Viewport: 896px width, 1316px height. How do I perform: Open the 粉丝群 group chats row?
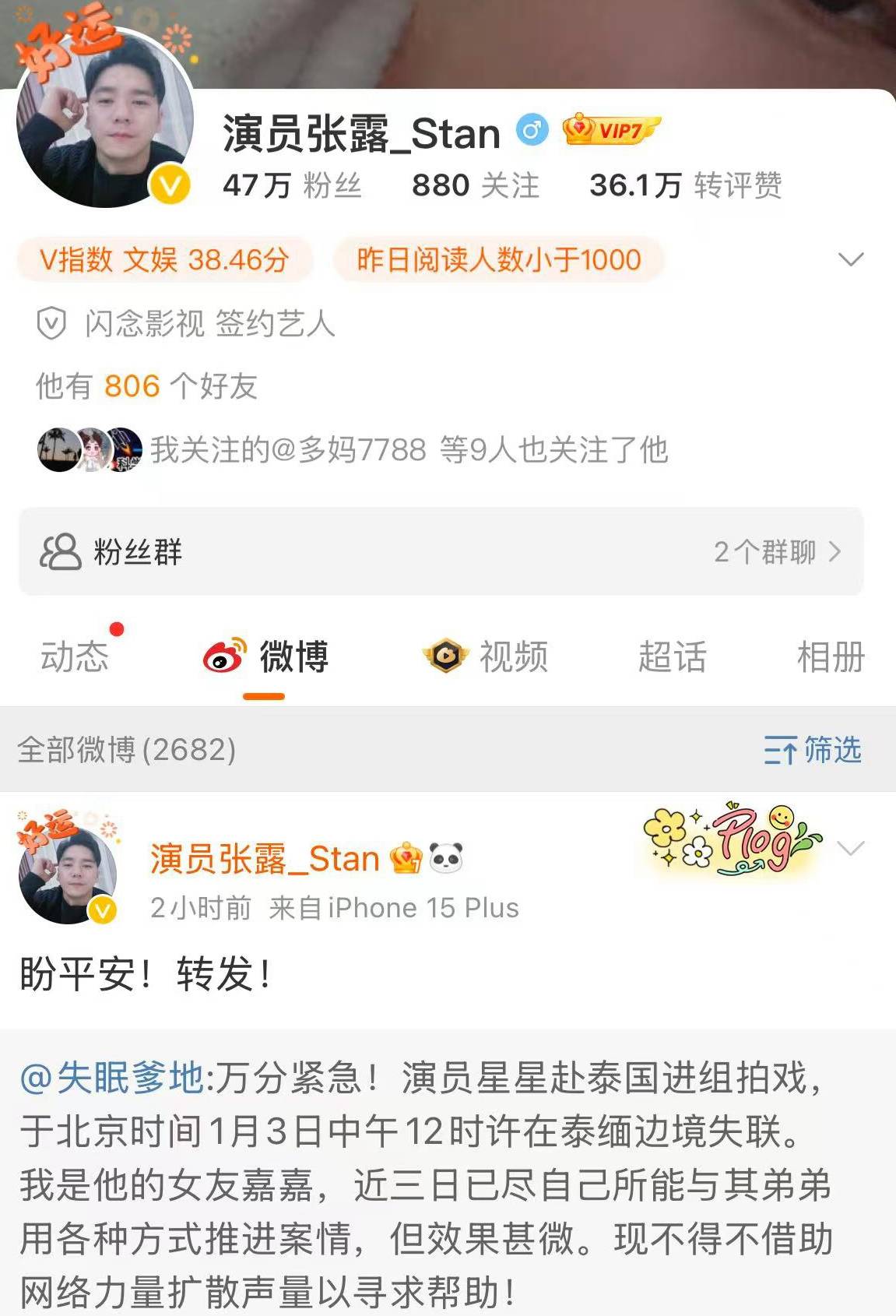441,551
